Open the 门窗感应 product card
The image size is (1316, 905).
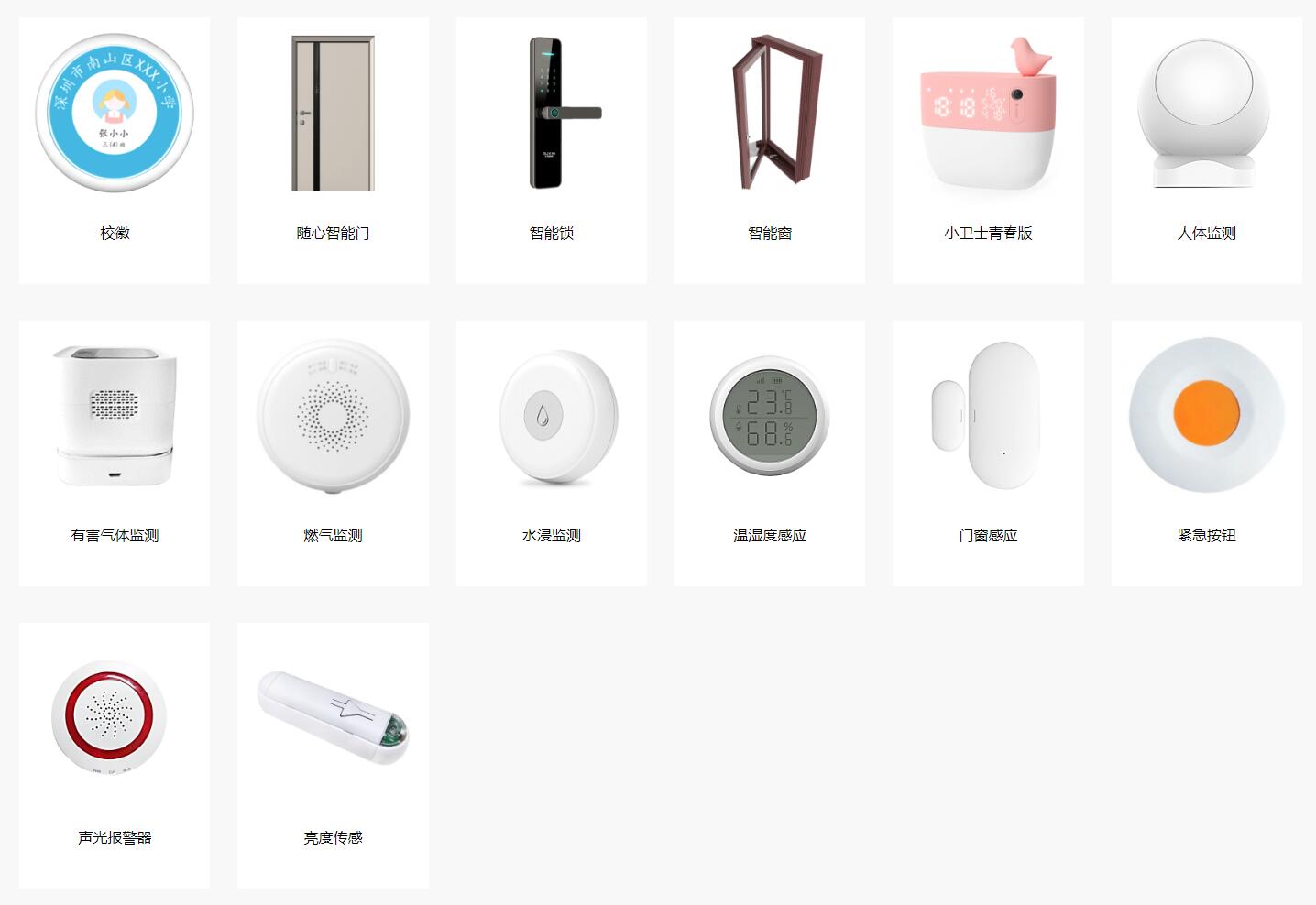point(988,452)
